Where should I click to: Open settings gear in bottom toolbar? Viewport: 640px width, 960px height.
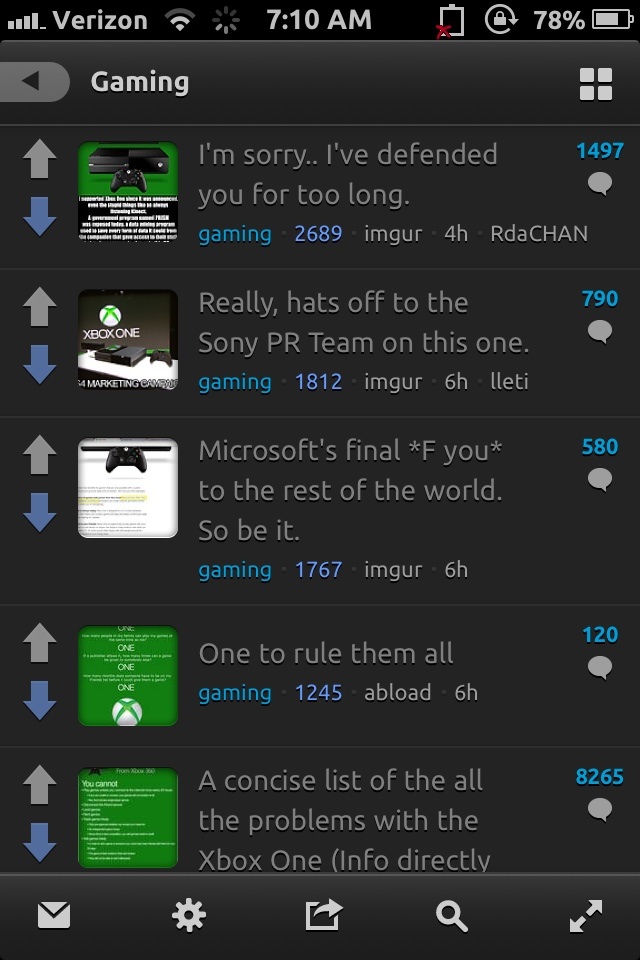(x=188, y=915)
